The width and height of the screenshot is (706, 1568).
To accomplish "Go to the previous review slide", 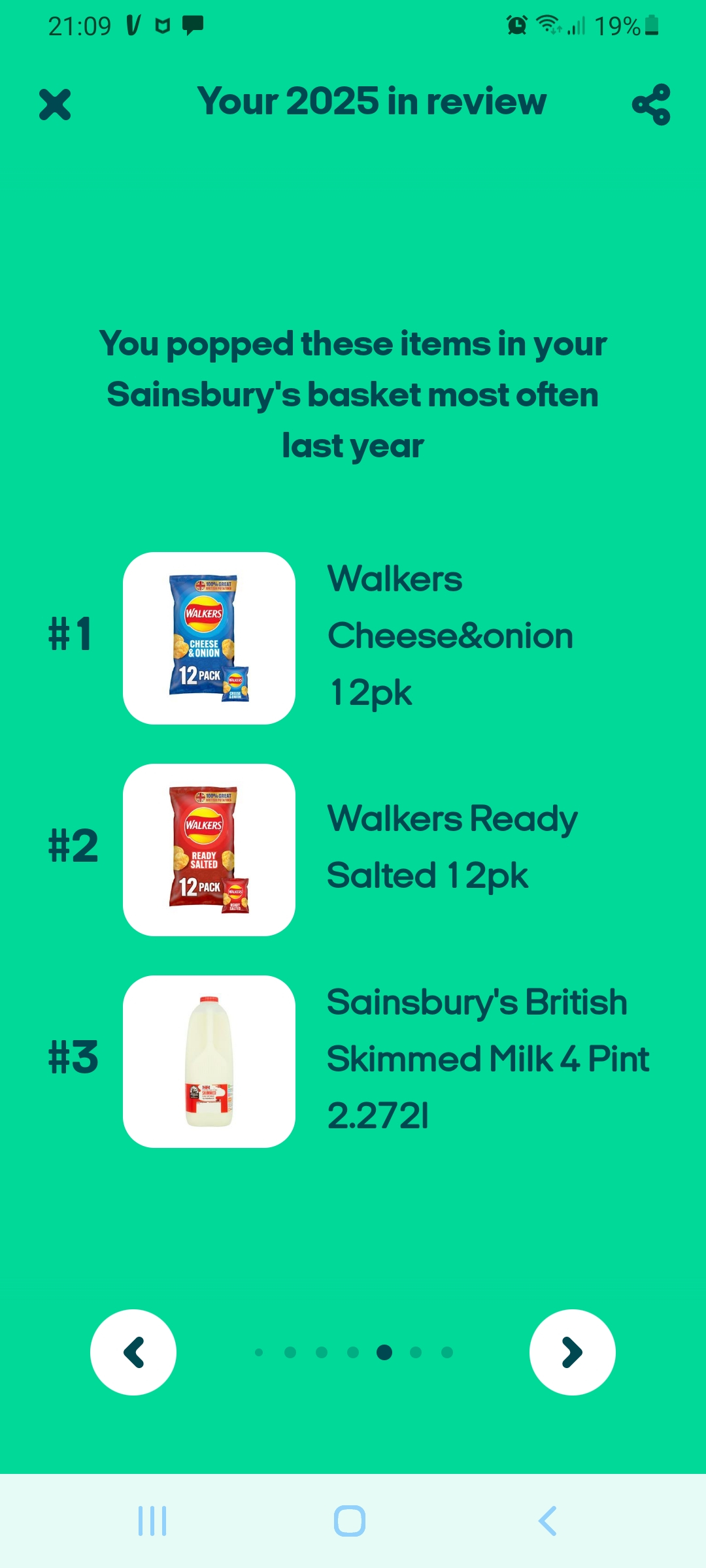I will 133,1352.
